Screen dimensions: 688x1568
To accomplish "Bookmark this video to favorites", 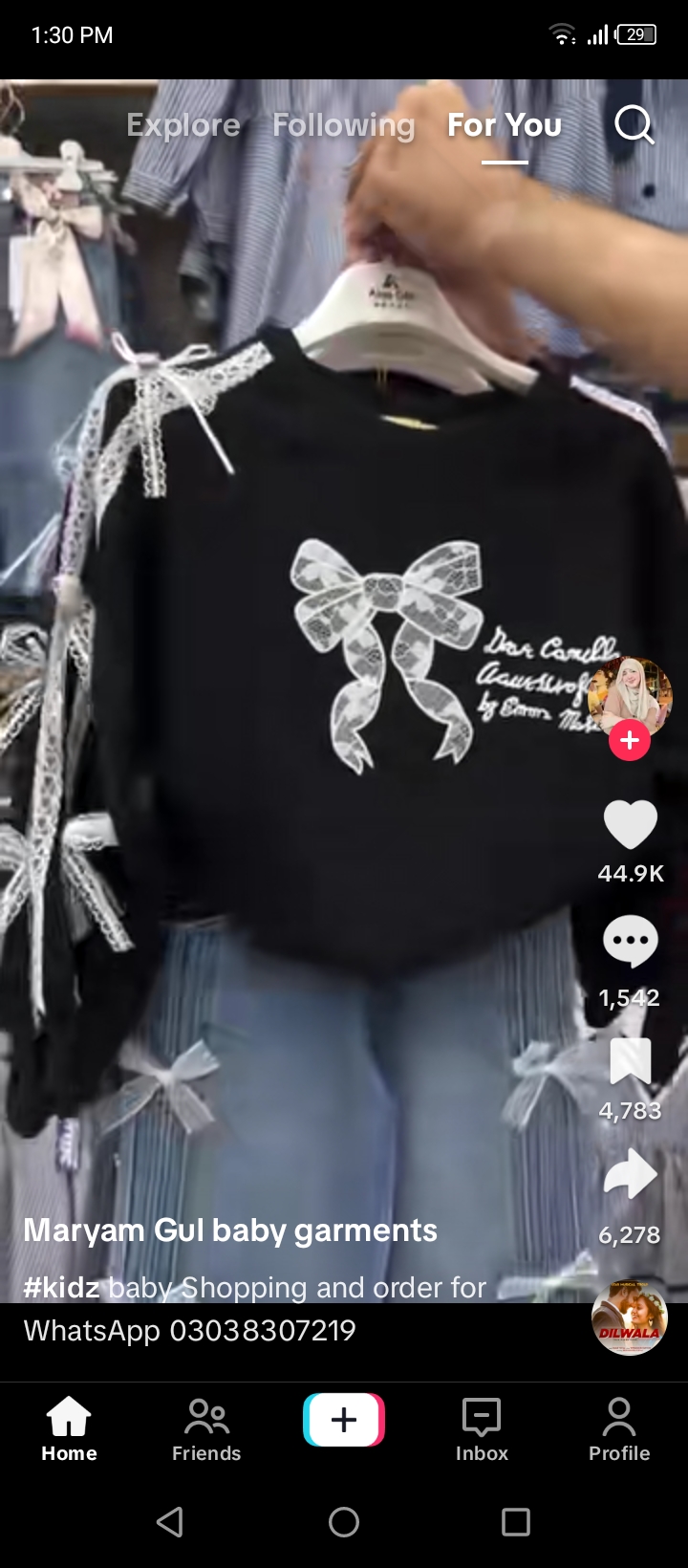I will click(631, 1061).
